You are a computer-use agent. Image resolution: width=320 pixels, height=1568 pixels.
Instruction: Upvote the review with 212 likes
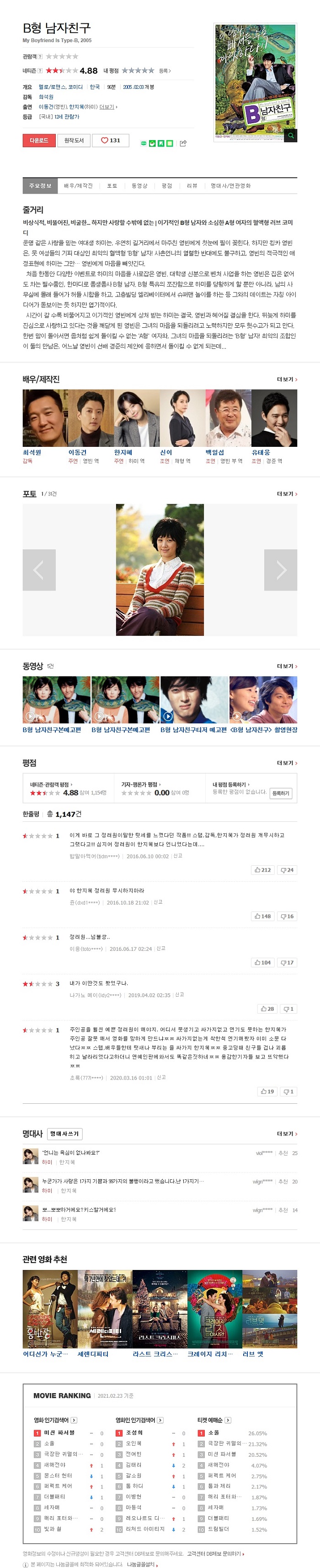coord(262,870)
